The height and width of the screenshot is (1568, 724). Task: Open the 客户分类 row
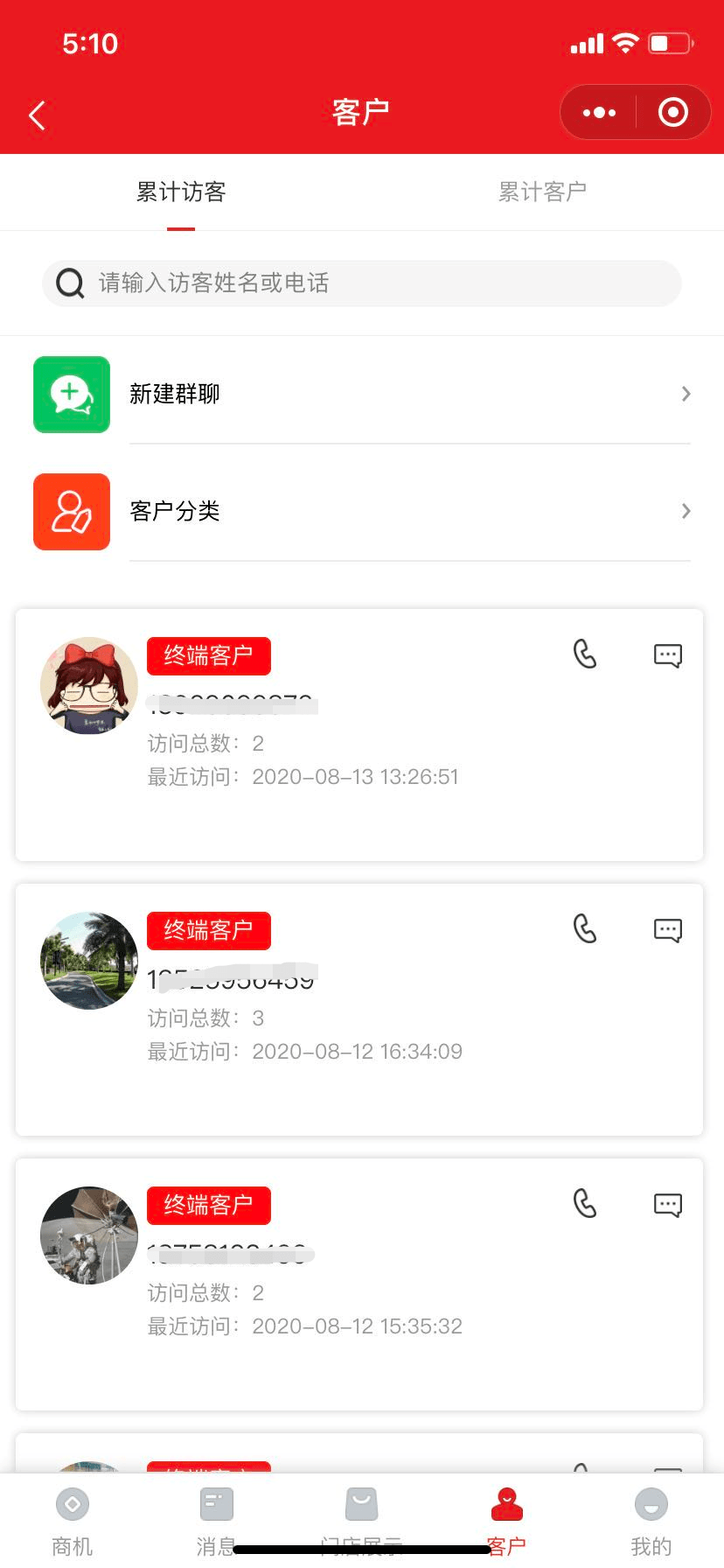point(361,511)
